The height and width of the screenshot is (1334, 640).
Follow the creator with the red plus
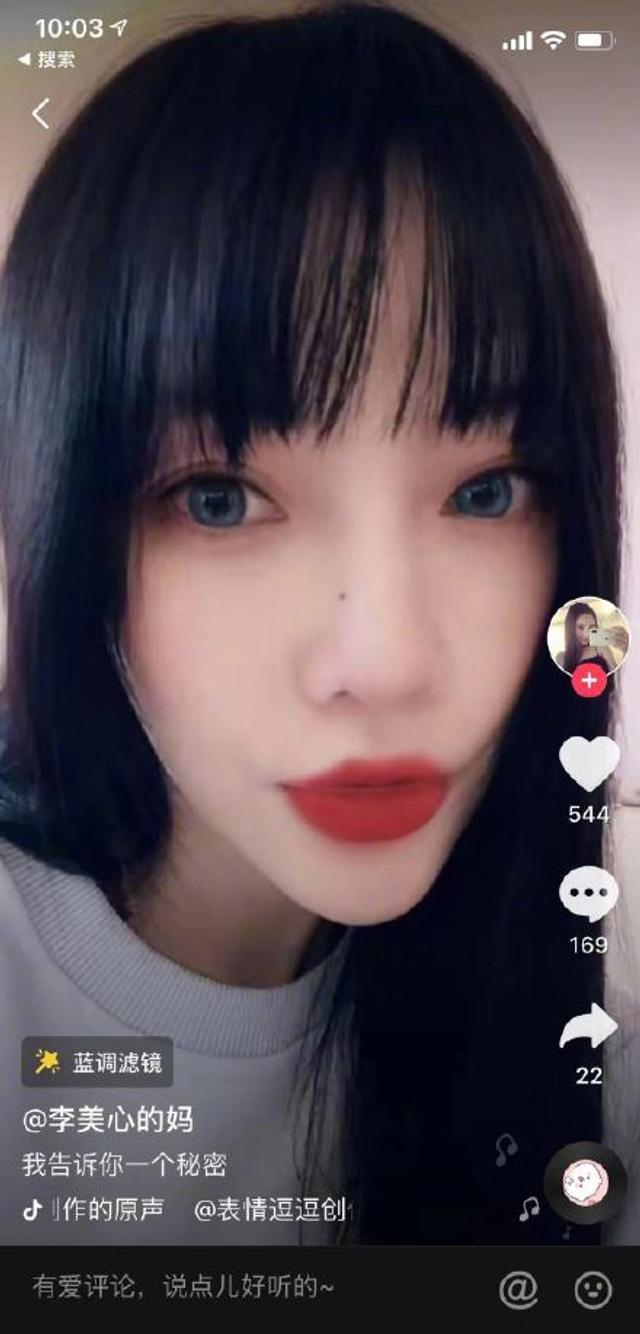pos(589,681)
